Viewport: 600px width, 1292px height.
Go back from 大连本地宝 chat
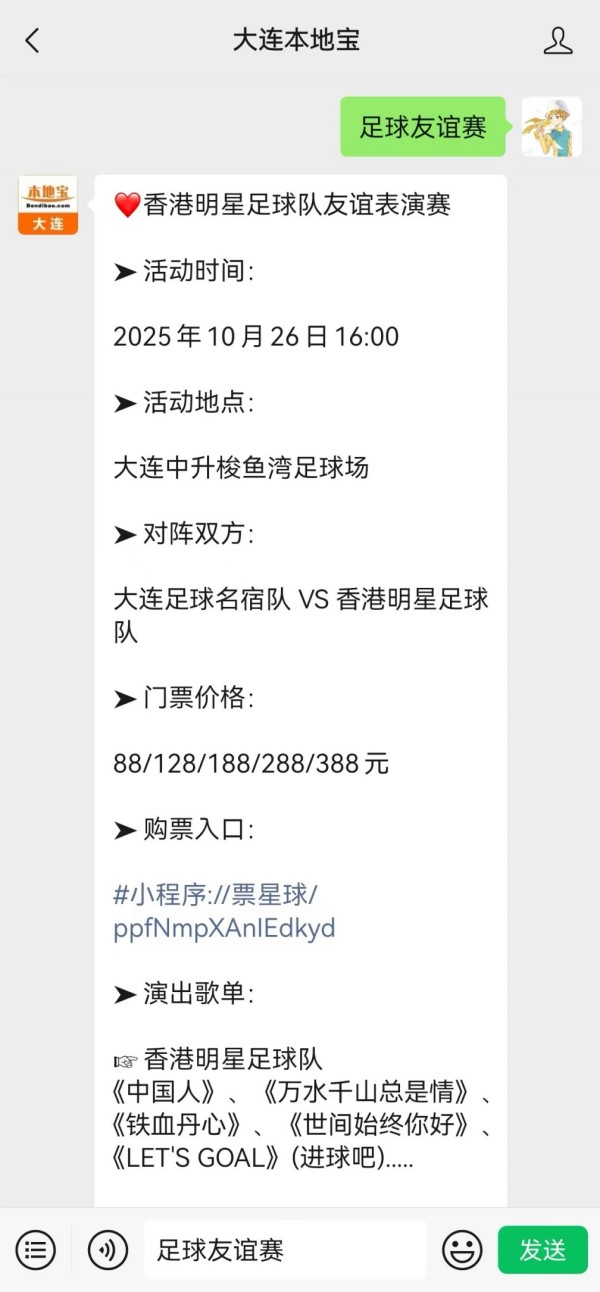pyautogui.click(x=33, y=40)
